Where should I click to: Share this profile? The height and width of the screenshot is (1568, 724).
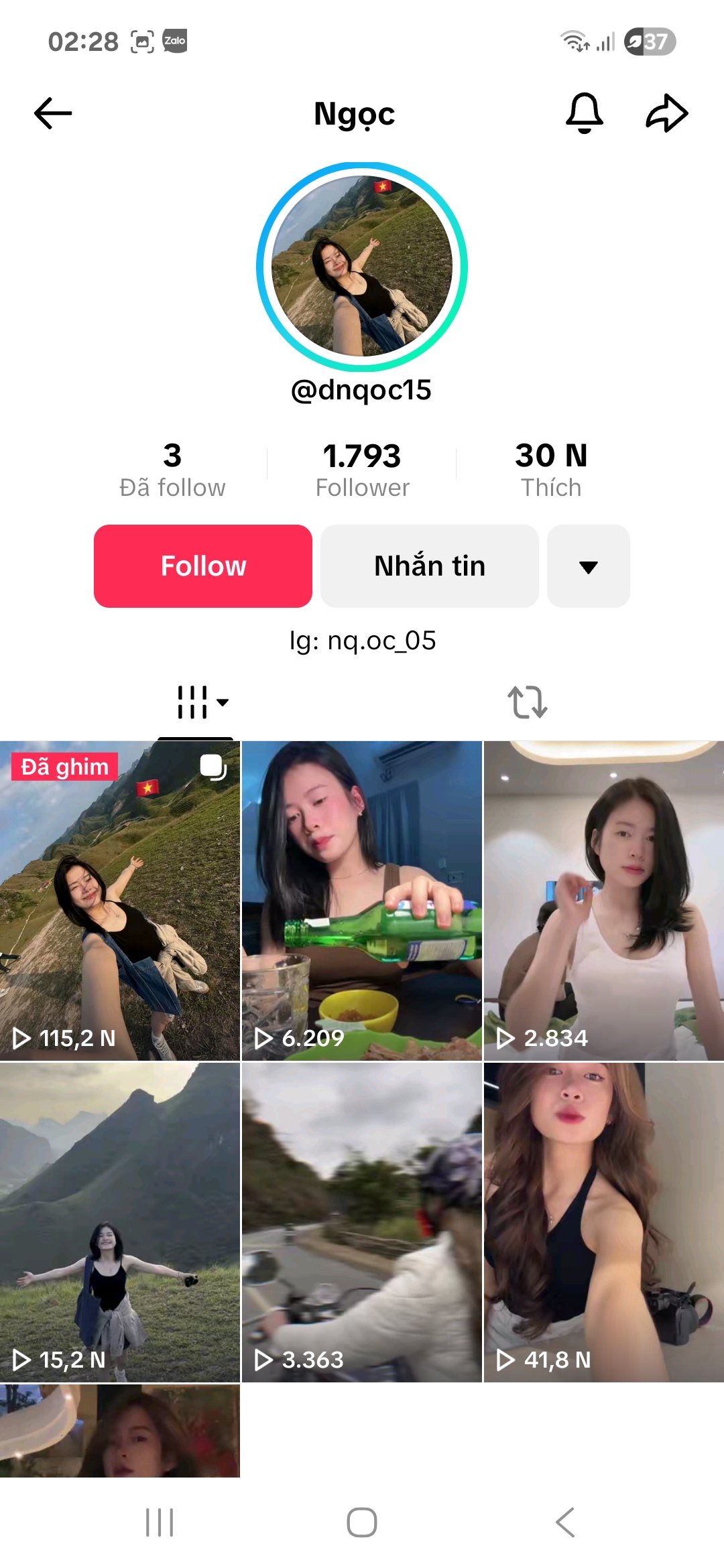click(666, 113)
